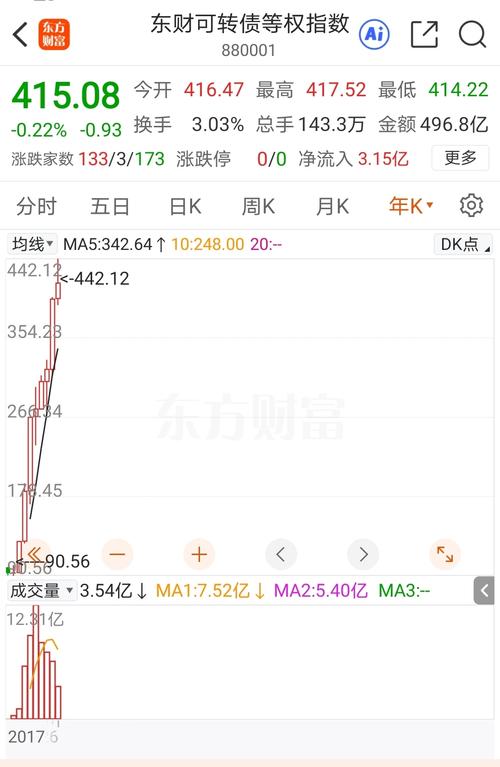The image size is (500, 767).
Task: Open the 成交量 indicator dropdown
Action: pos(42,590)
